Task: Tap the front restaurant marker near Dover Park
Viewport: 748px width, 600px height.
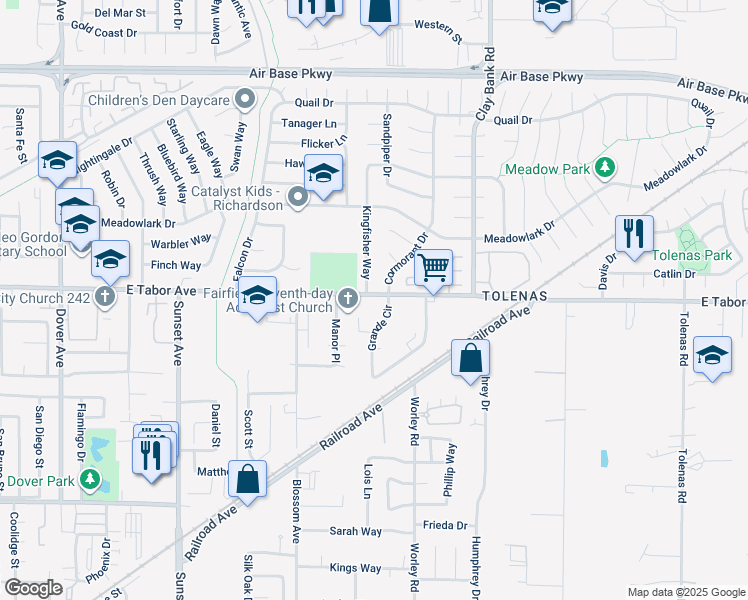Action: click(151, 456)
